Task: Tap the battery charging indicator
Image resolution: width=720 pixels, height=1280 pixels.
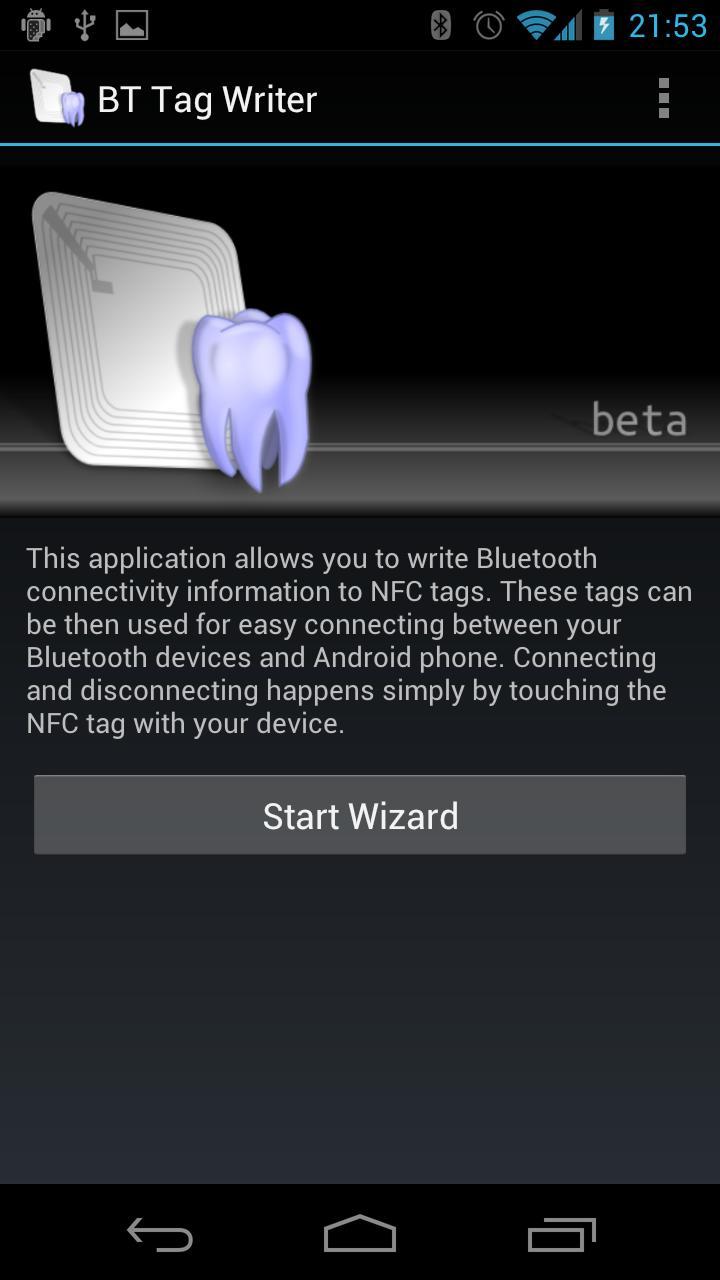Action: tap(608, 24)
